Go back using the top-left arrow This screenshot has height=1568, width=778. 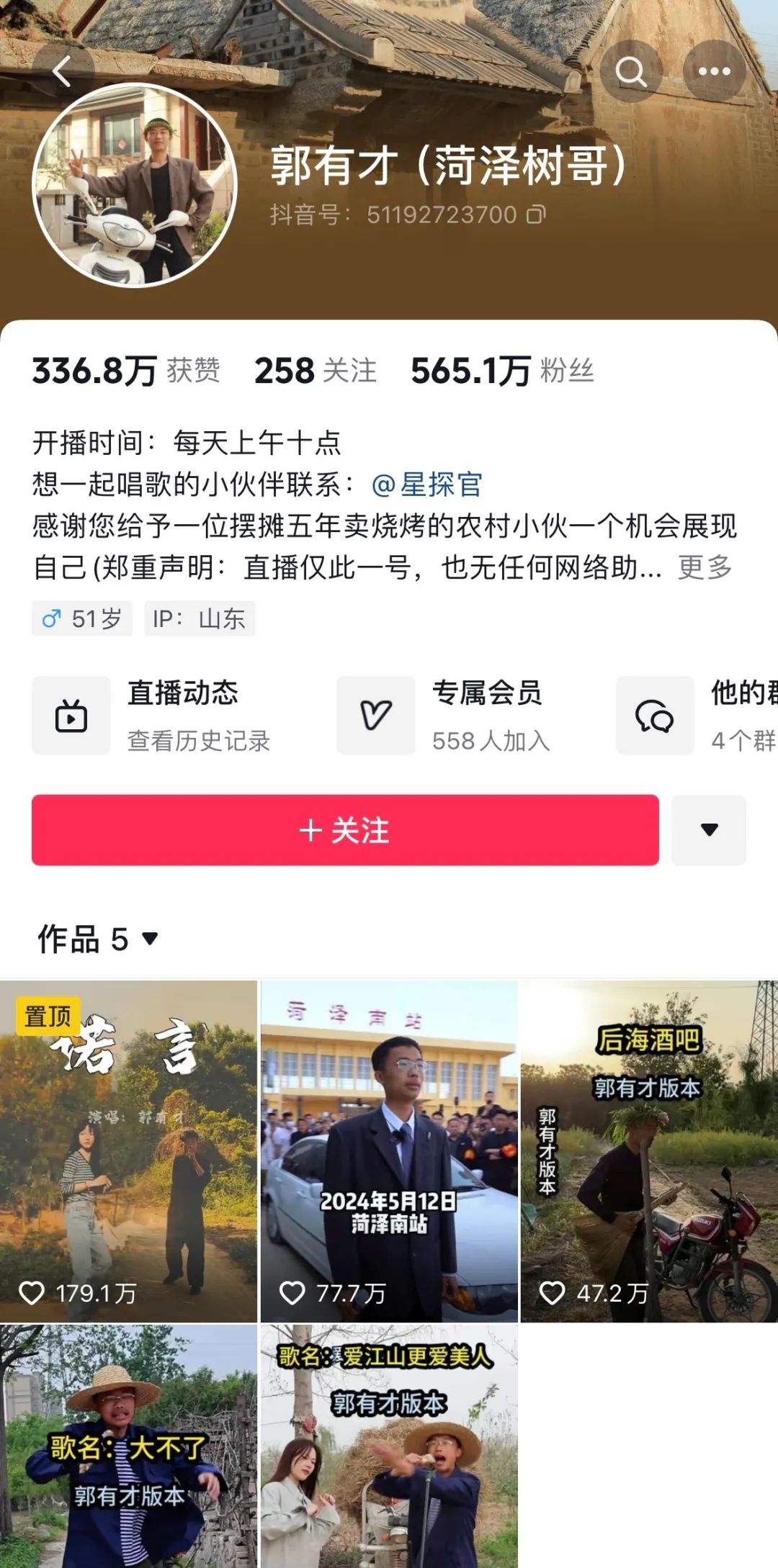pyautogui.click(x=63, y=71)
